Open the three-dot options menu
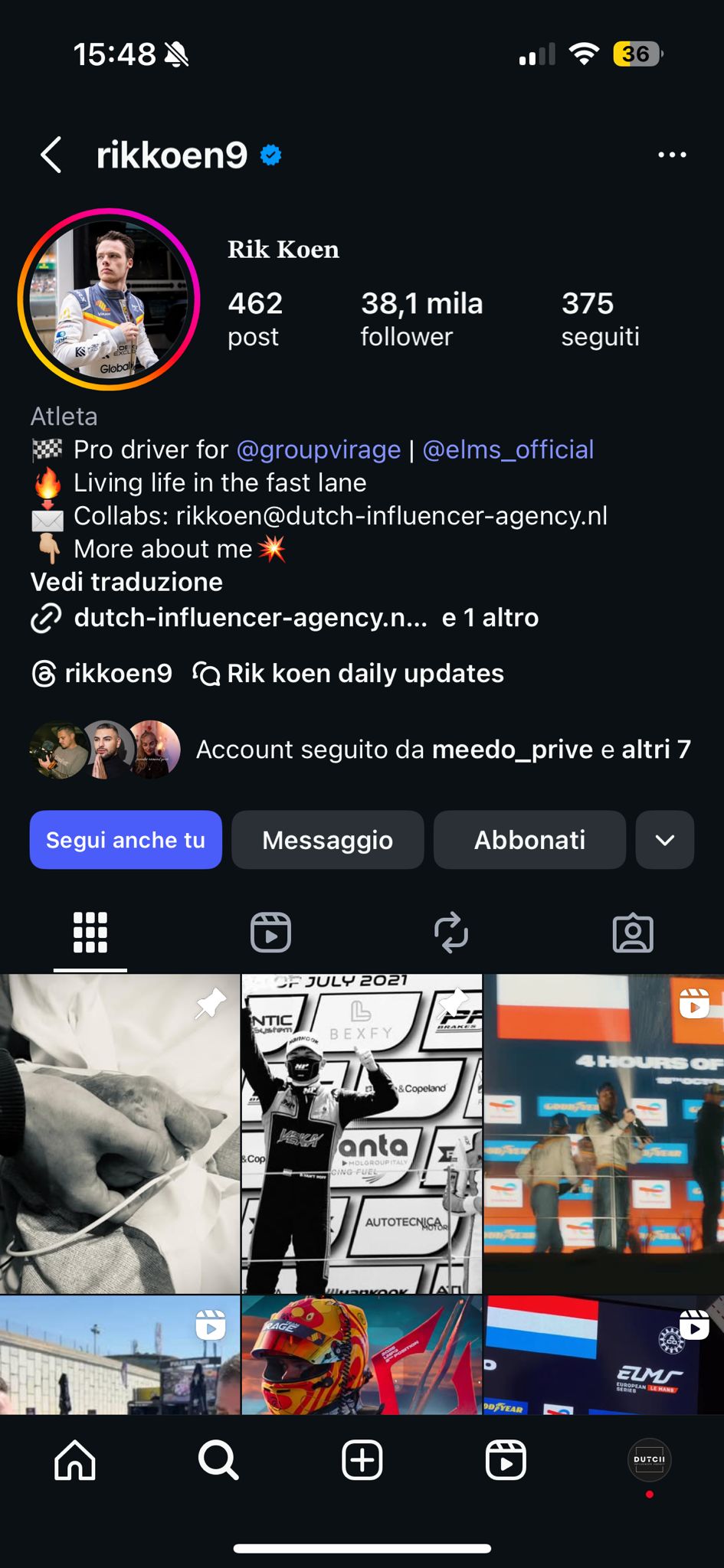This screenshot has height=1568, width=724. (x=672, y=155)
